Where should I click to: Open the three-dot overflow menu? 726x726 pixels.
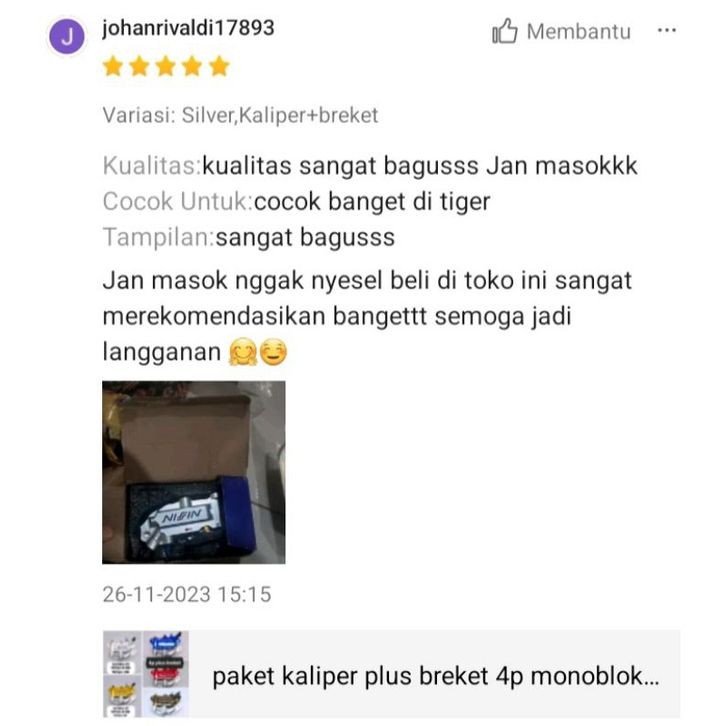click(667, 31)
